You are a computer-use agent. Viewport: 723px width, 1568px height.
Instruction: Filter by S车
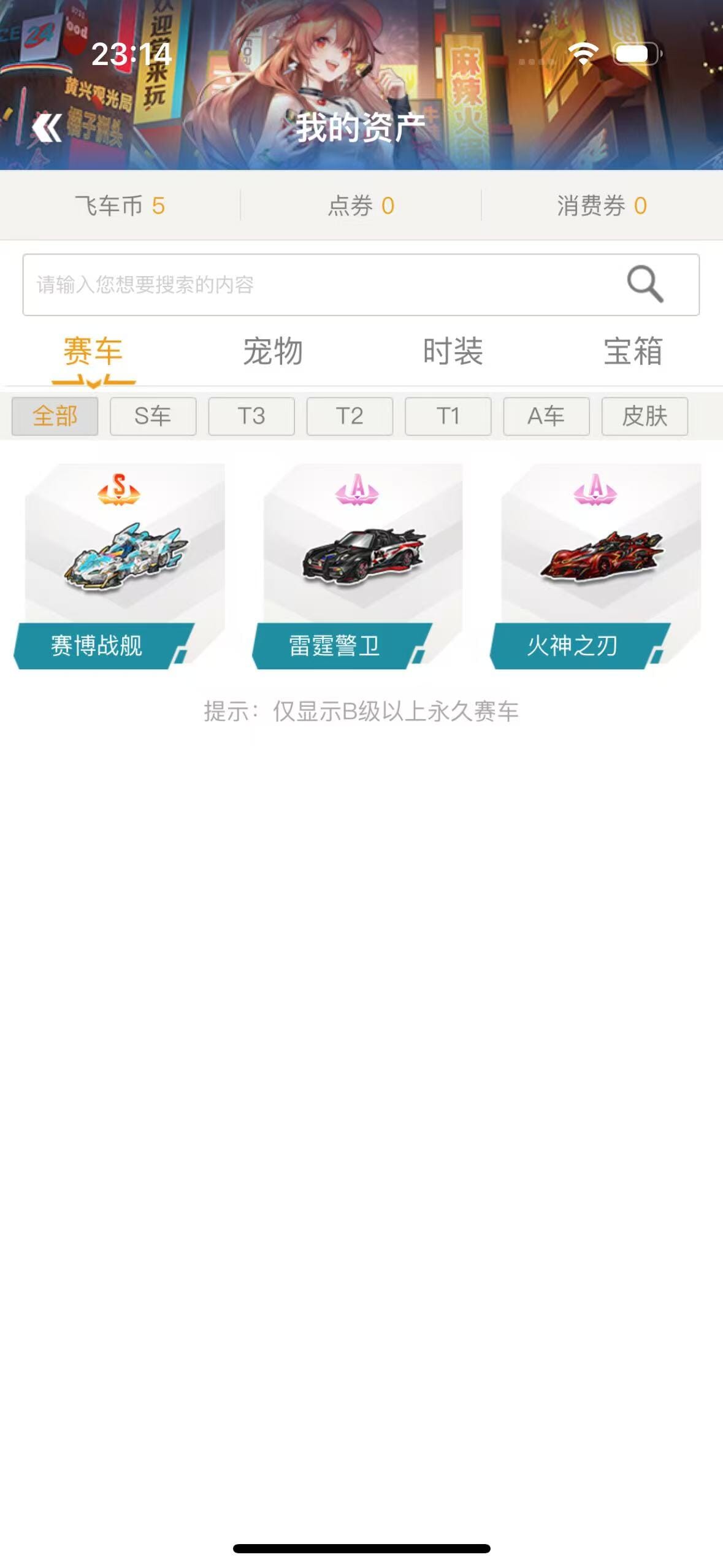click(x=153, y=416)
